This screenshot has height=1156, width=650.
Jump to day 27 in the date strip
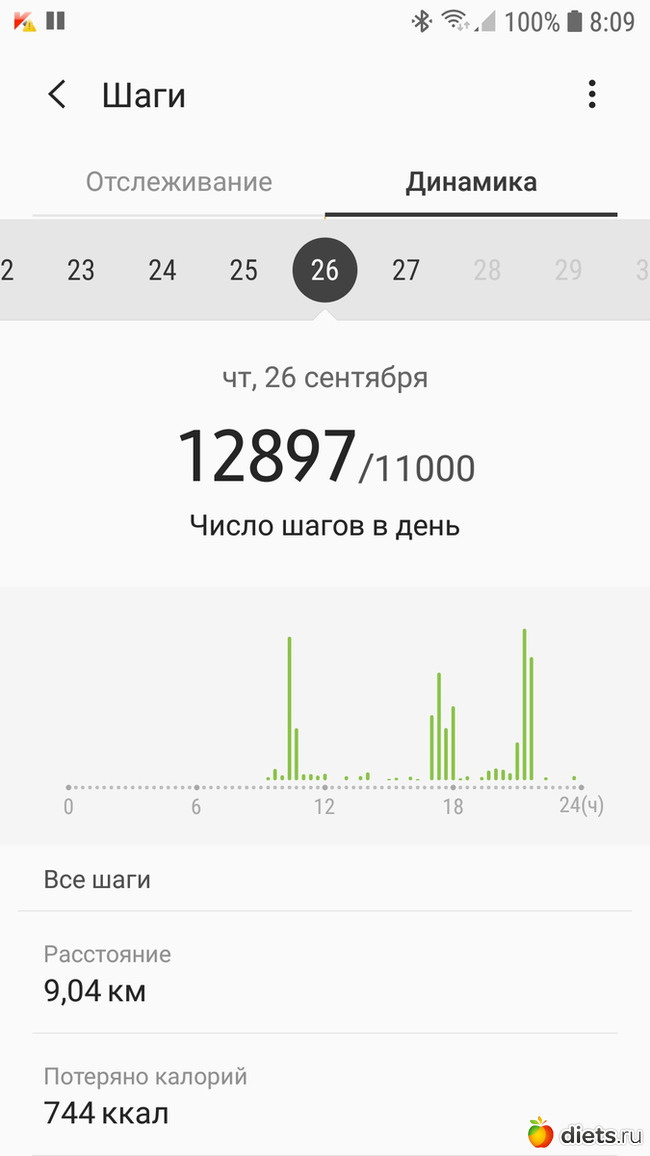406,270
